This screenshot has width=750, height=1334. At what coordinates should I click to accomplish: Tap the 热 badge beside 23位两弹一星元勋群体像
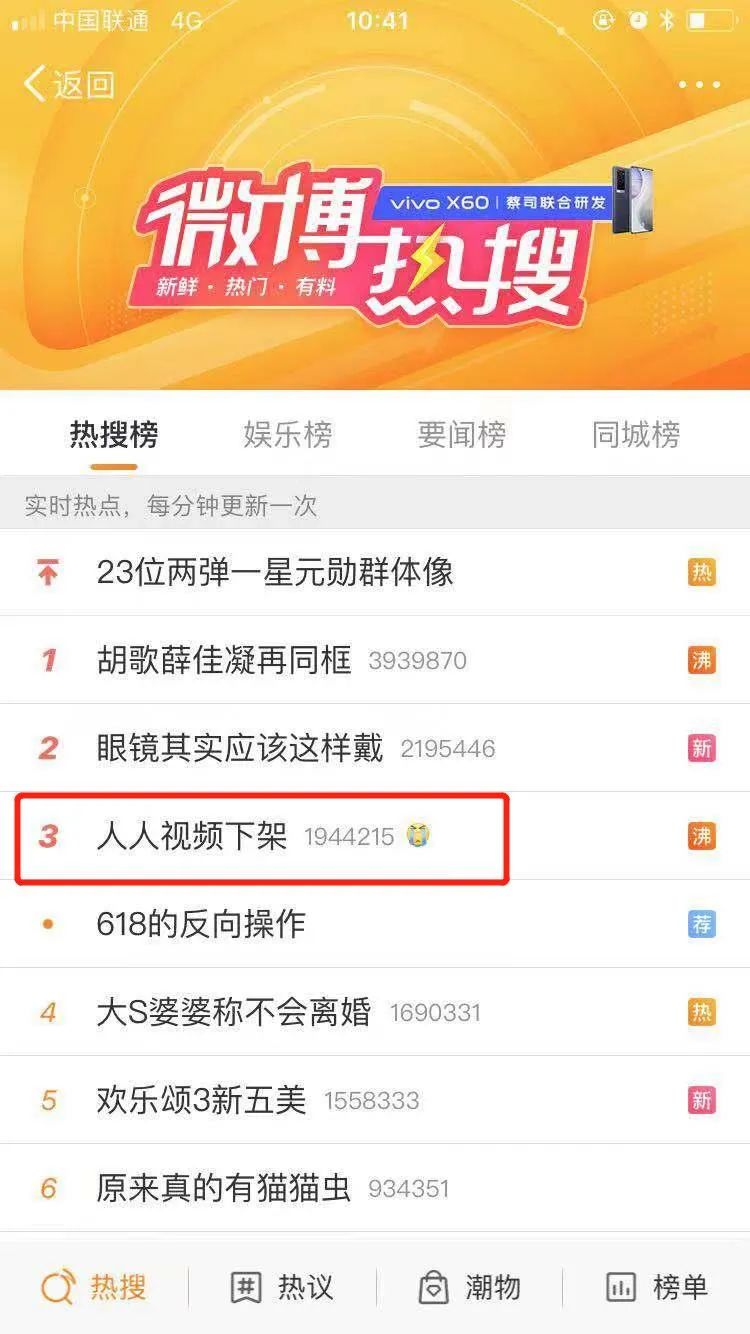point(703,573)
